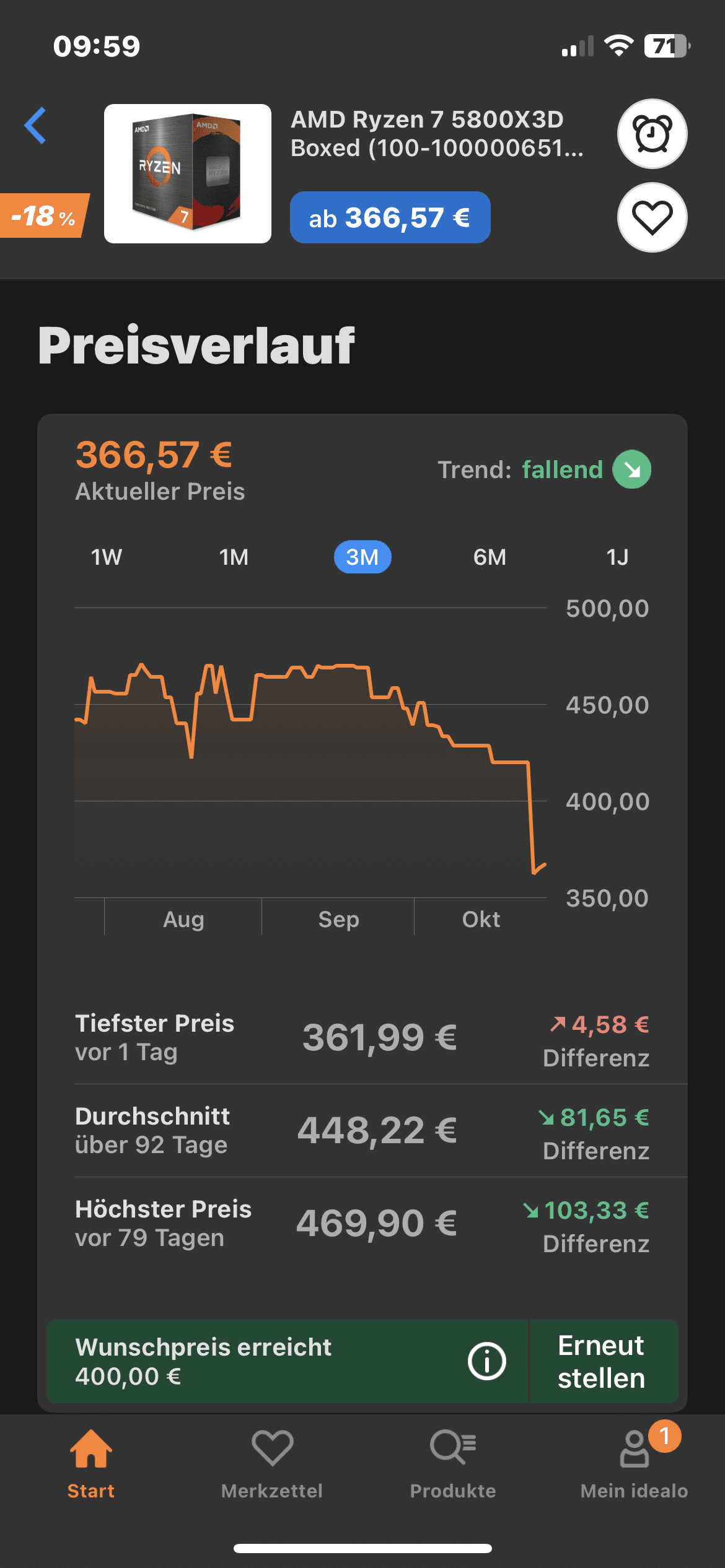Open info about Wunschpreis erreicht
Viewport: 725px width, 1568px height.
(x=486, y=1361)
